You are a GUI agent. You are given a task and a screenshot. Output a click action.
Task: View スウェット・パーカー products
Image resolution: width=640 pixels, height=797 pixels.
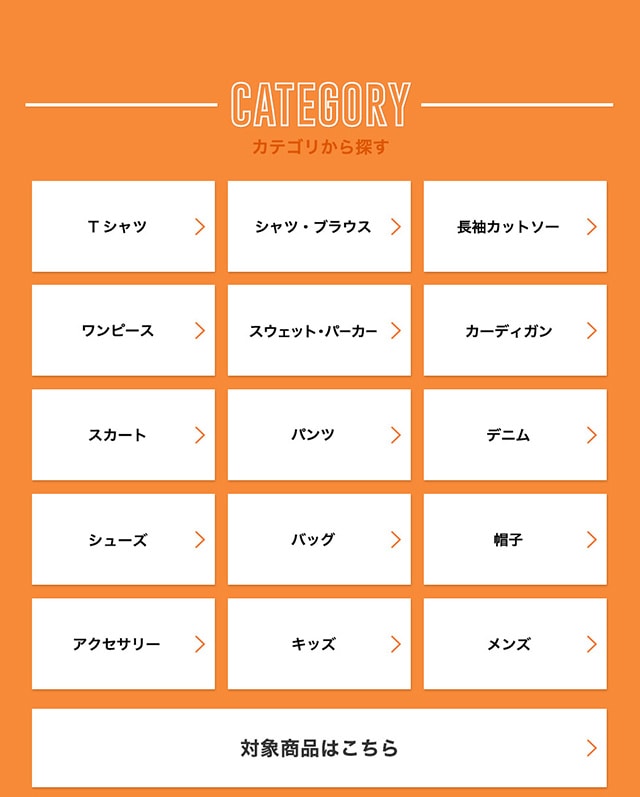click(319, 331)
